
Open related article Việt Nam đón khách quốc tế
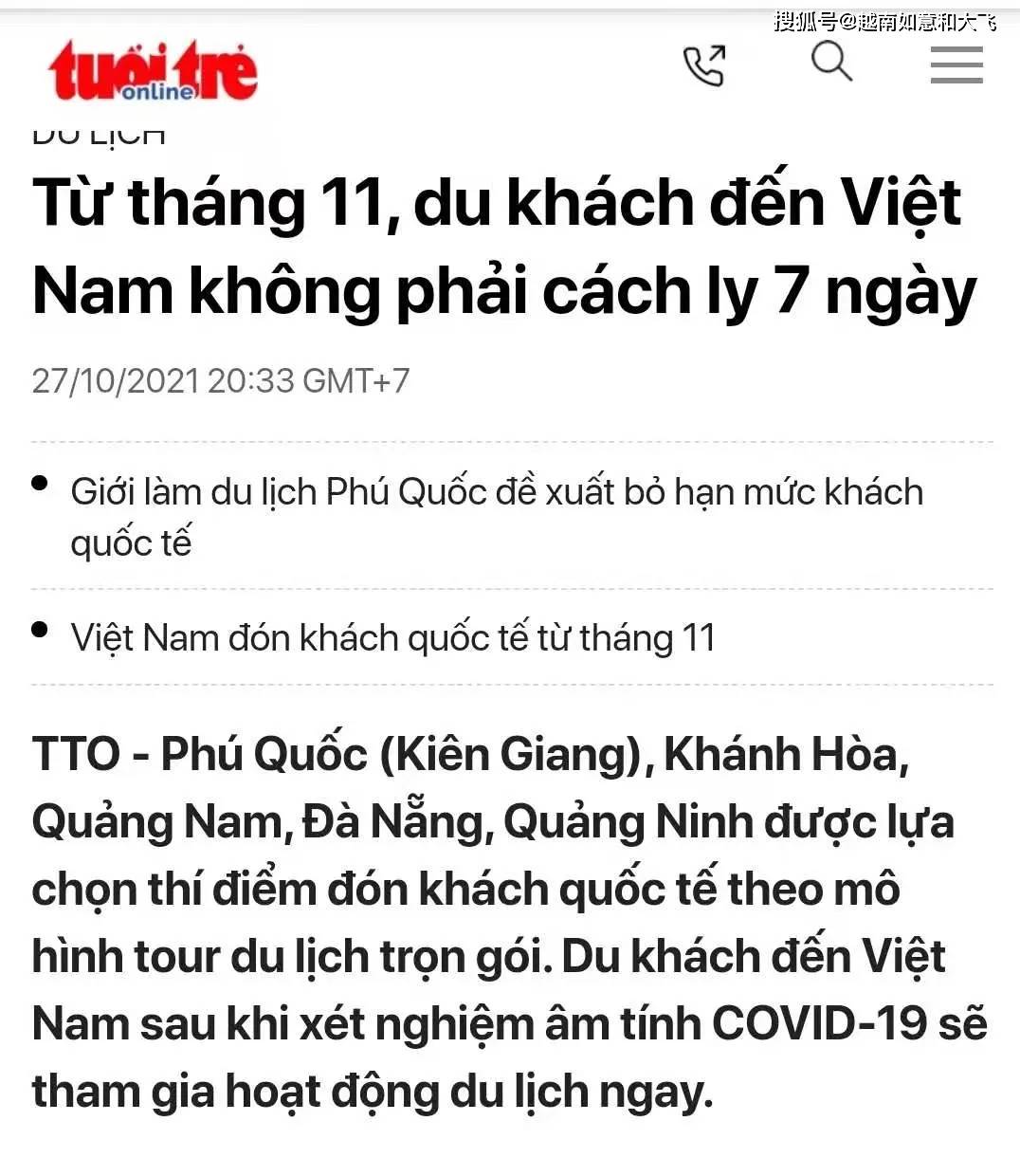point(392,637)
